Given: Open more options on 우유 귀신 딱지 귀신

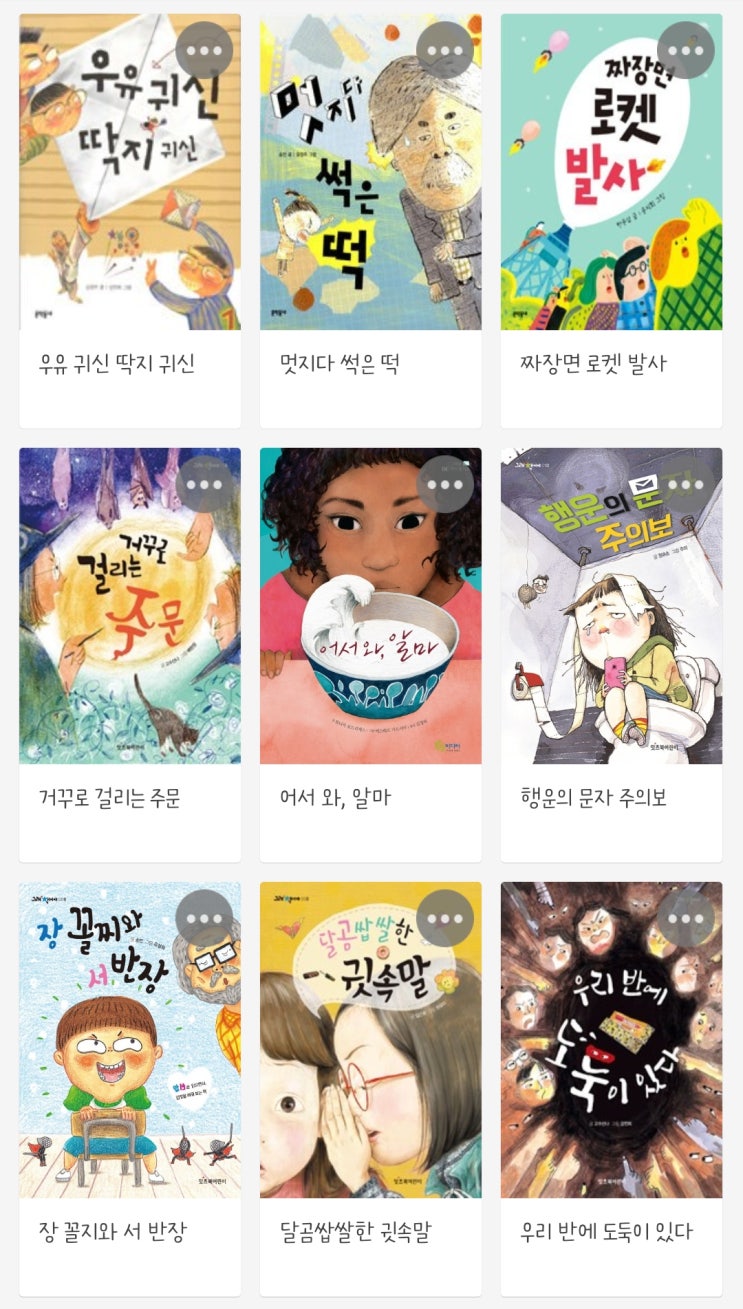Looking at the screenshot, I should [x=204, y=50].
